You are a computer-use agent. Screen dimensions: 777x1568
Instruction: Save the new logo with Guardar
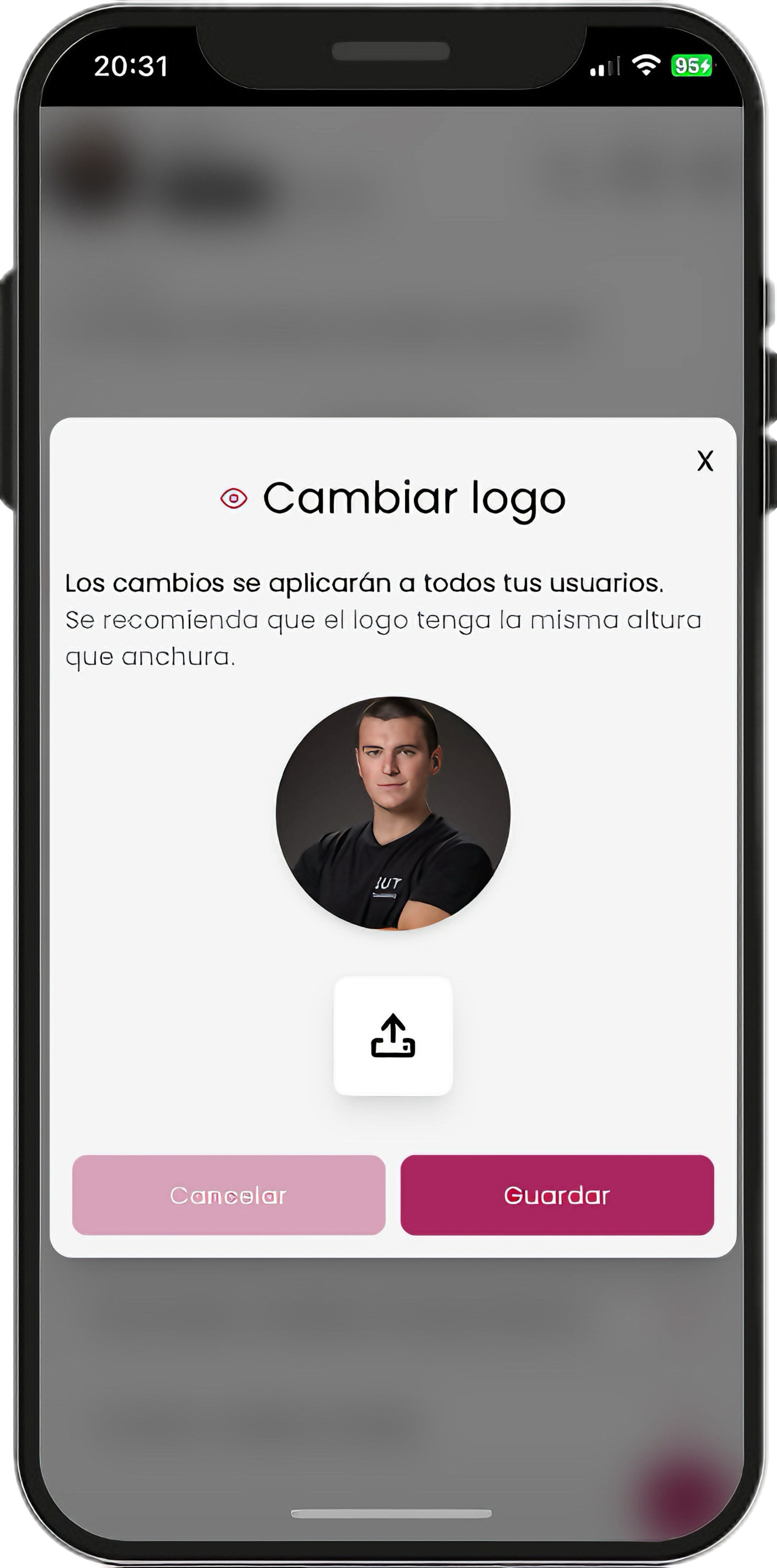coord(557,1196)
